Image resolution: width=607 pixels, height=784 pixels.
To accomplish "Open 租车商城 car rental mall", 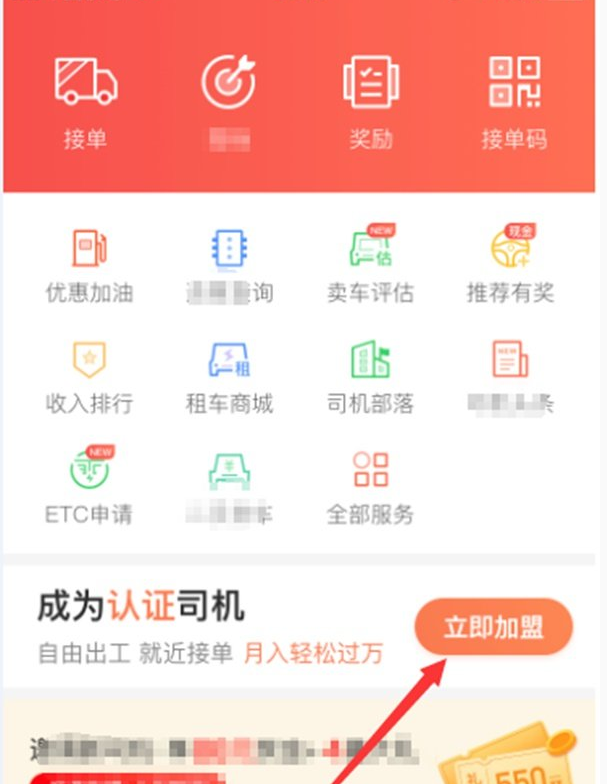I will click(229, 375).
